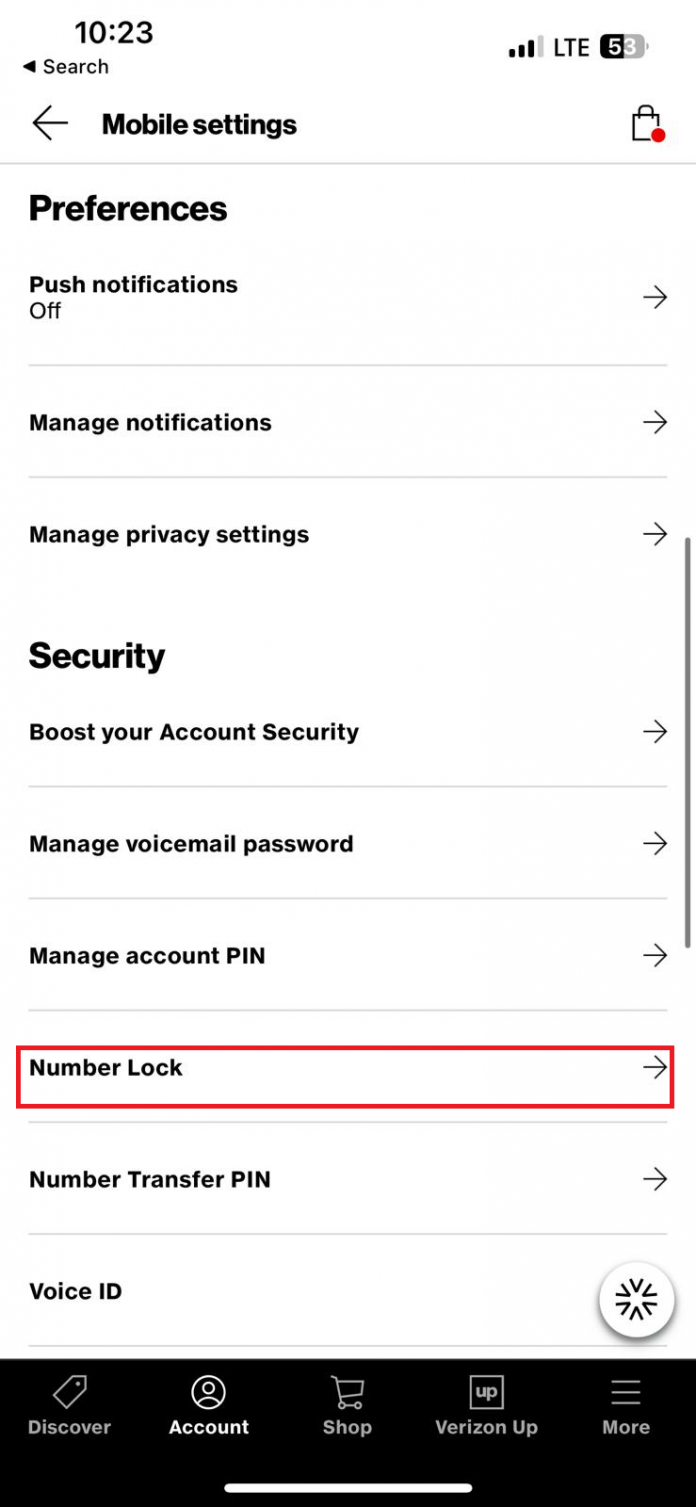Open Manage account PIN
The height and width of the screenshot is (1507, 696).
click(347, 956)
